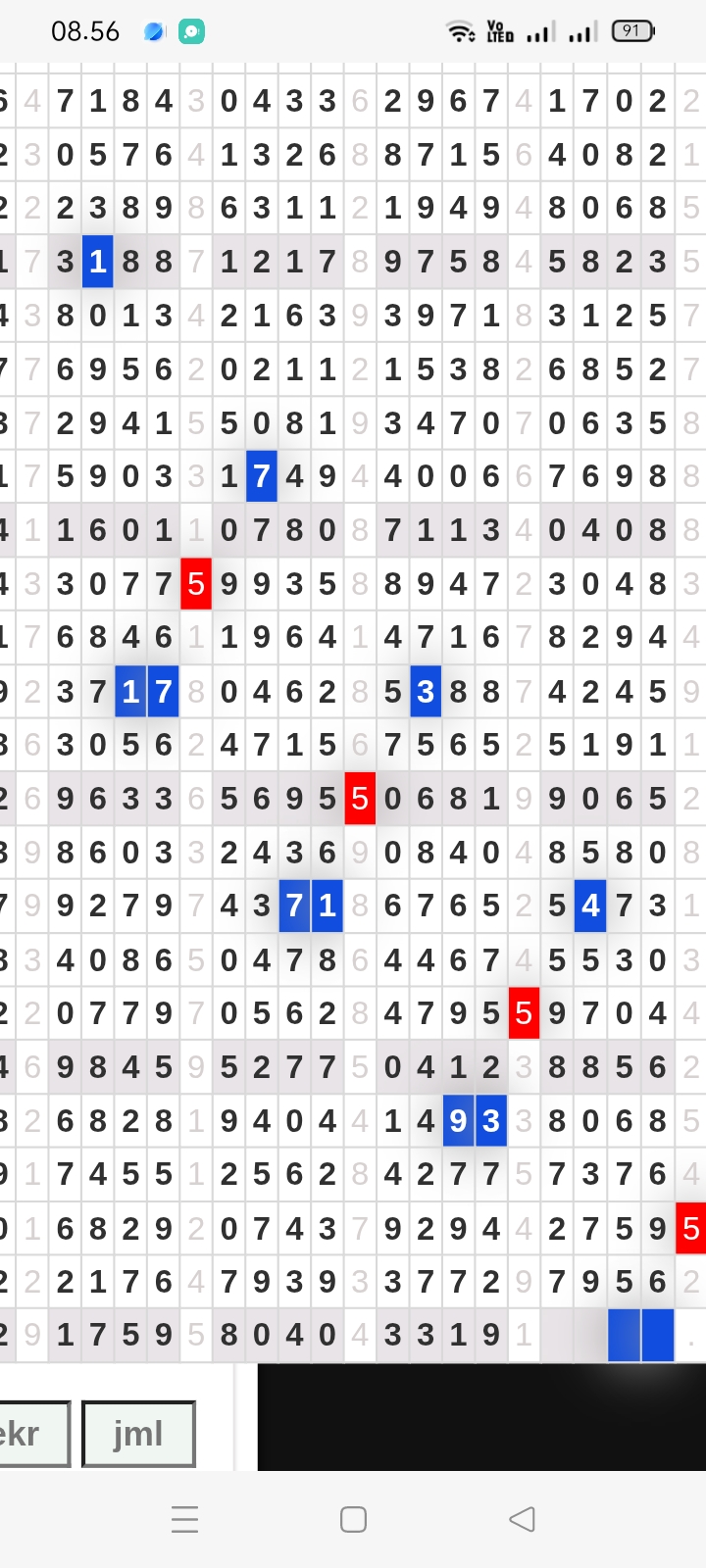706x1568 pixels.
Task: Open recent apps from the navigation bar
Action: [184, 1519]
